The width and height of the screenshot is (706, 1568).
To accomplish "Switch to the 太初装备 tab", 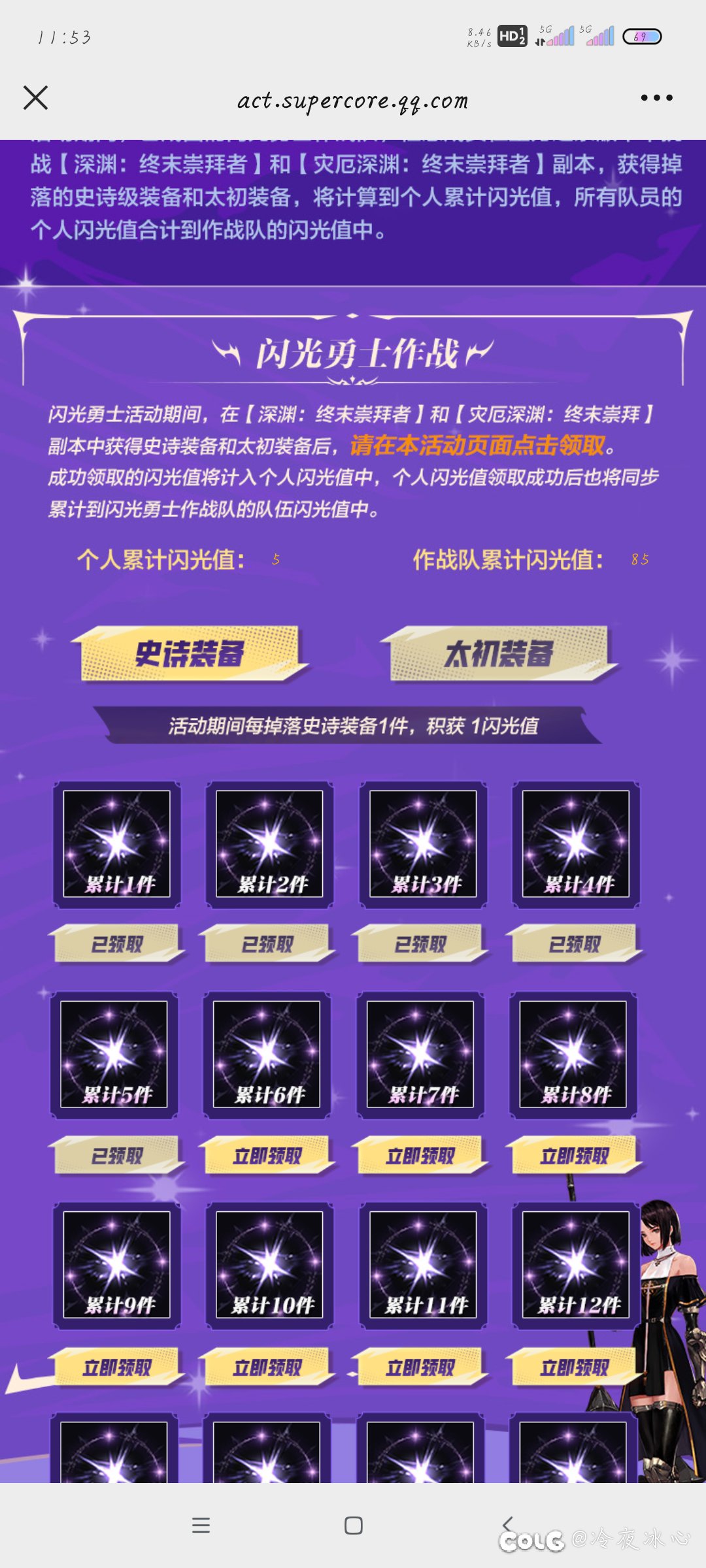I will [x=499, y=654].
